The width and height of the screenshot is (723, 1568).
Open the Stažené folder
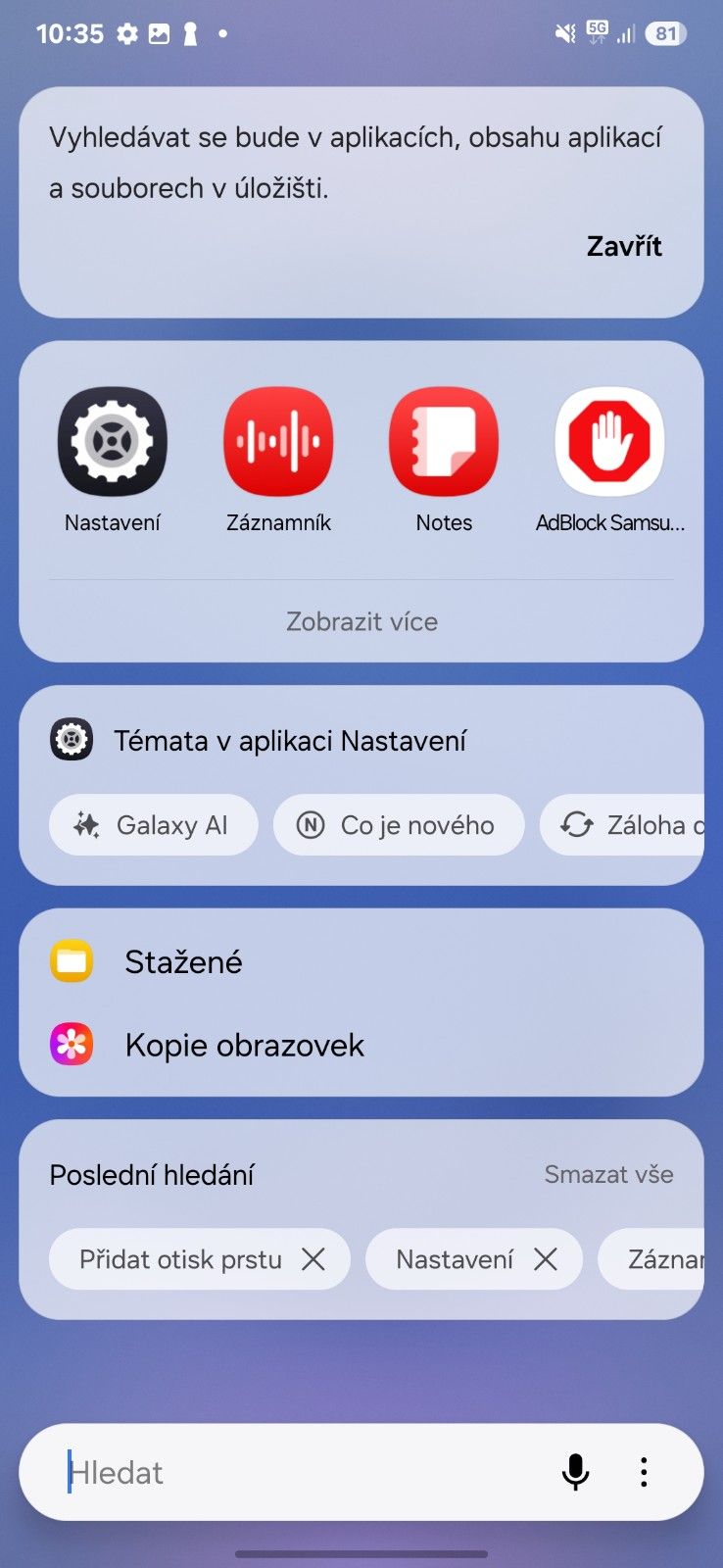click(x=183, y=961)
